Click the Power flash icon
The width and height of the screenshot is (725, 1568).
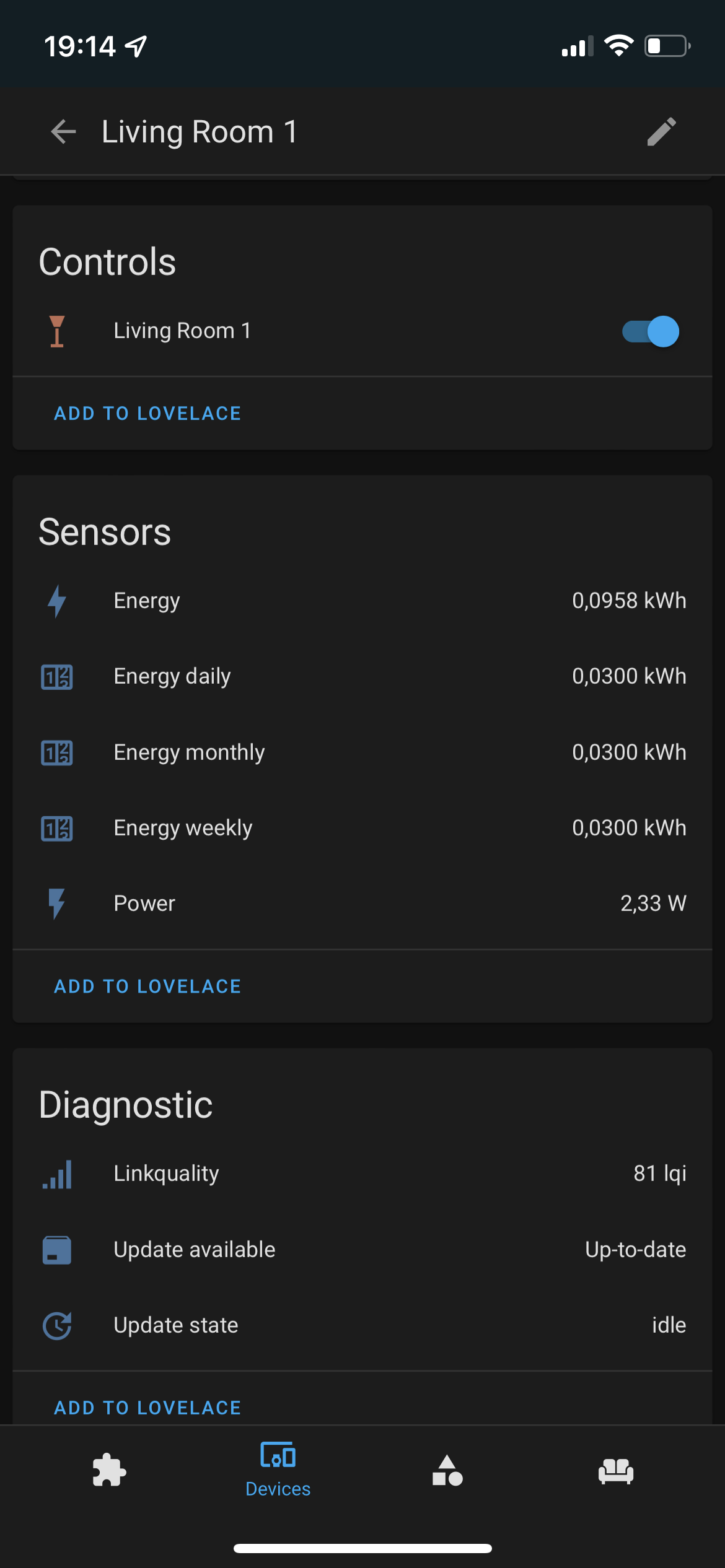point(56,904)
